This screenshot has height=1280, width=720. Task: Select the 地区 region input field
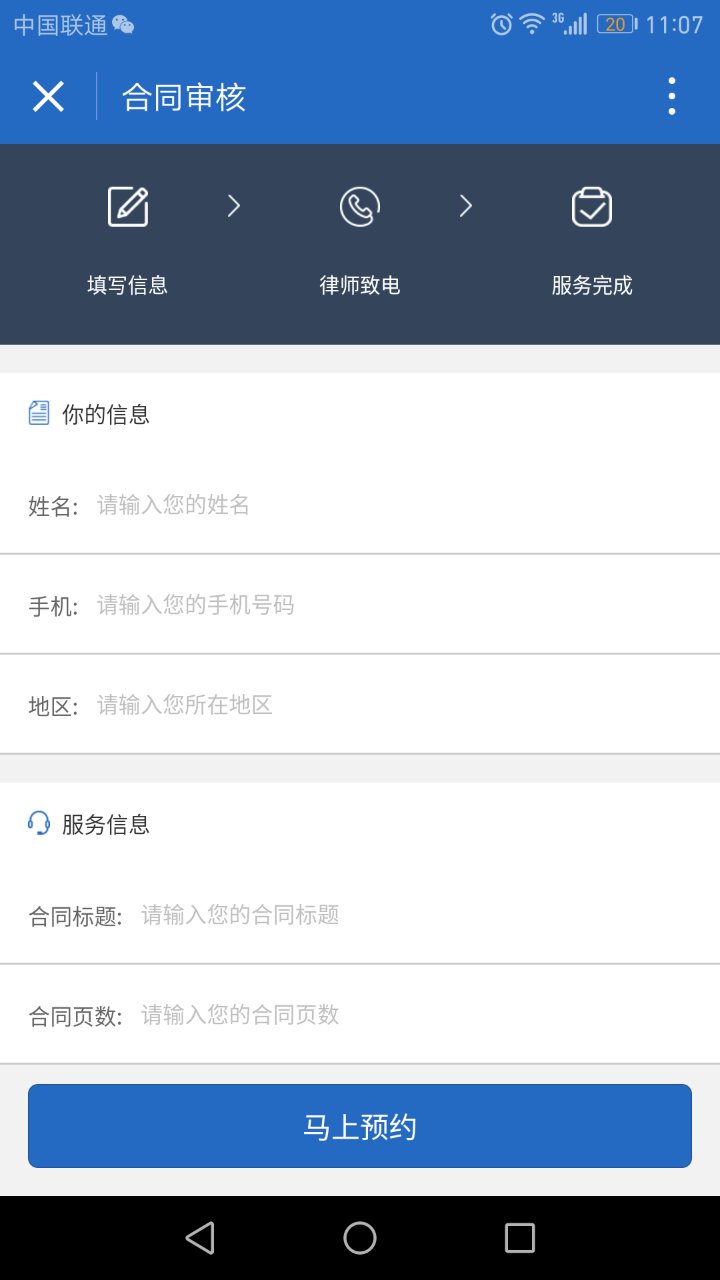[400, 705]
